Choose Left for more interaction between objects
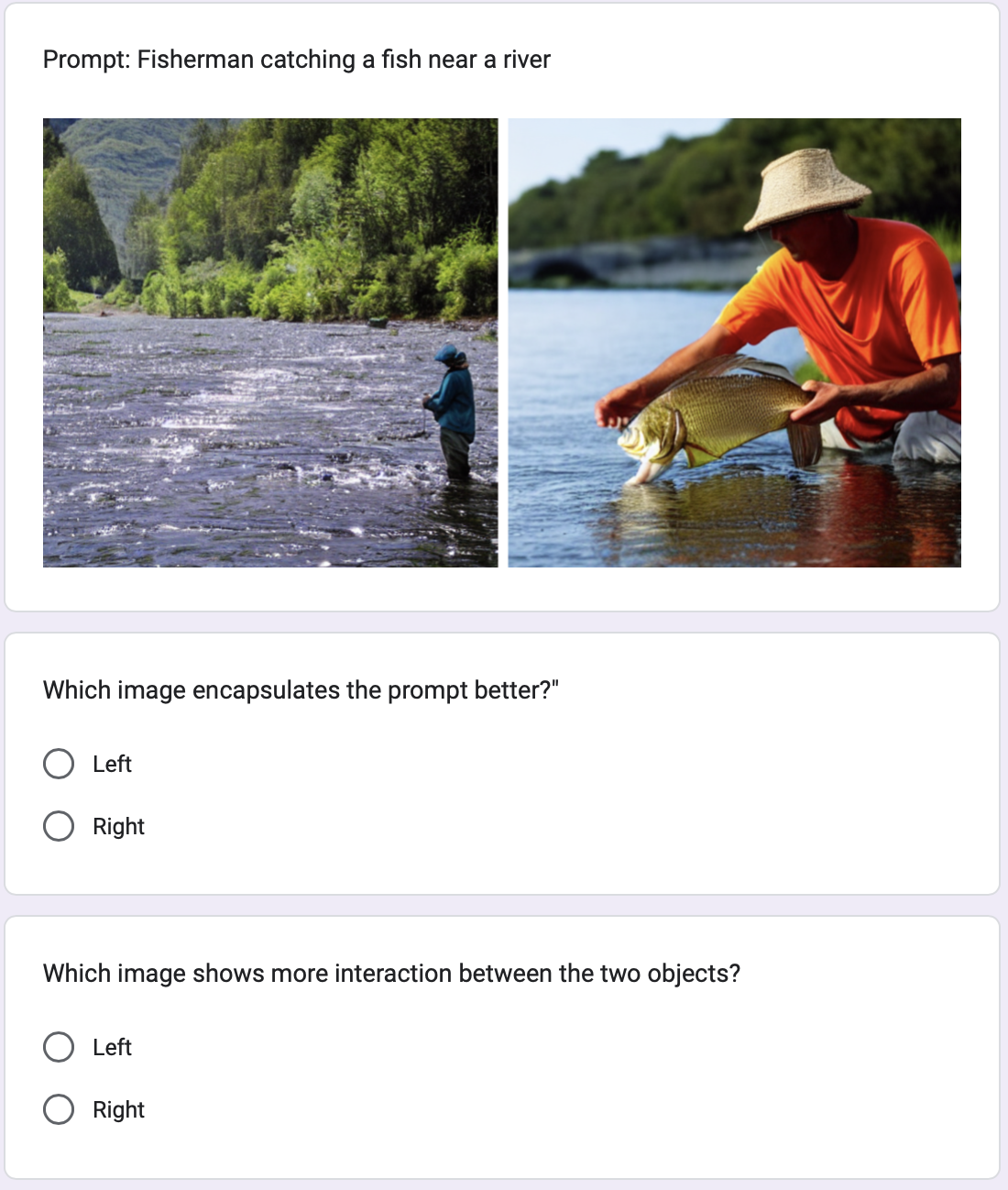The height and width of the screenshot is (1190, 1008). tap(59, 1047)
